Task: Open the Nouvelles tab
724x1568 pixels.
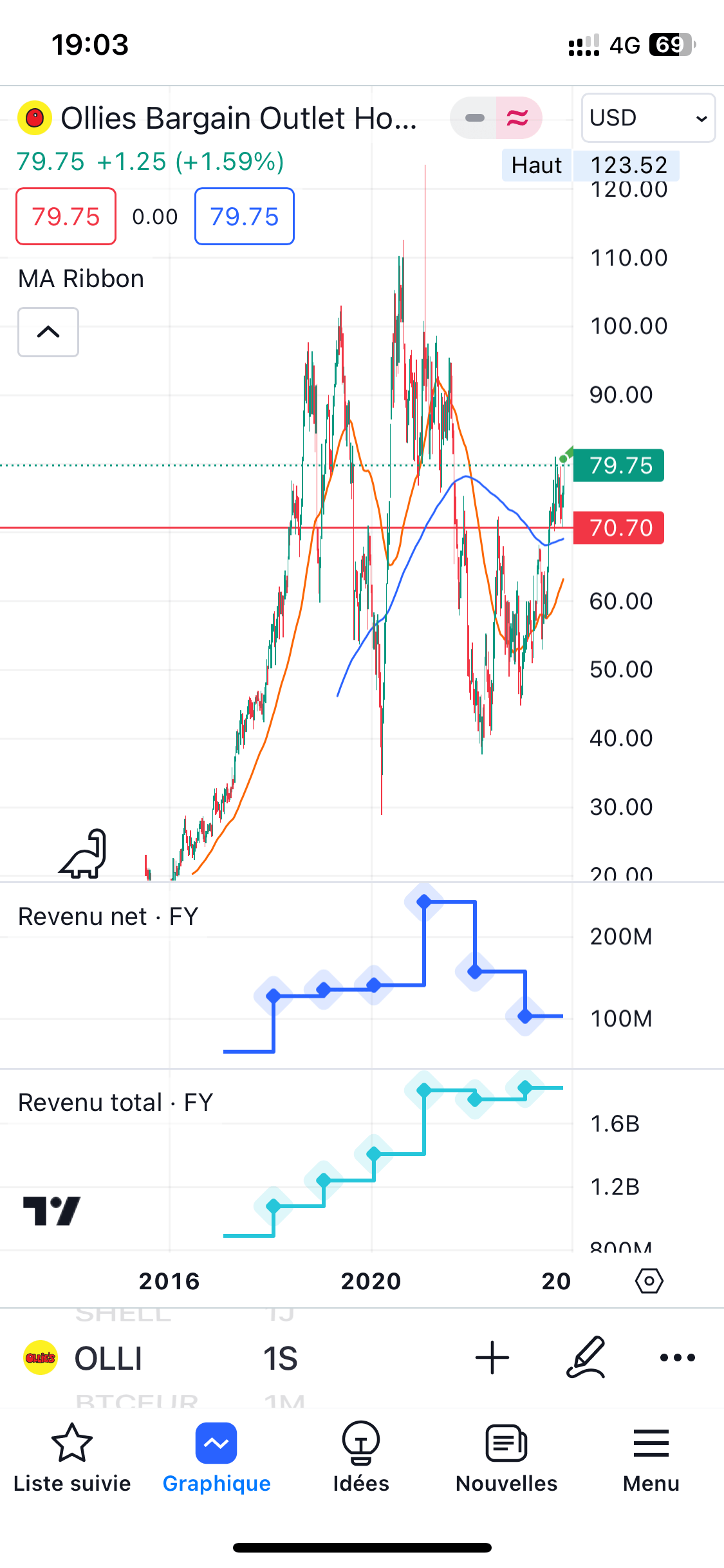Action: click(506, 1458)
